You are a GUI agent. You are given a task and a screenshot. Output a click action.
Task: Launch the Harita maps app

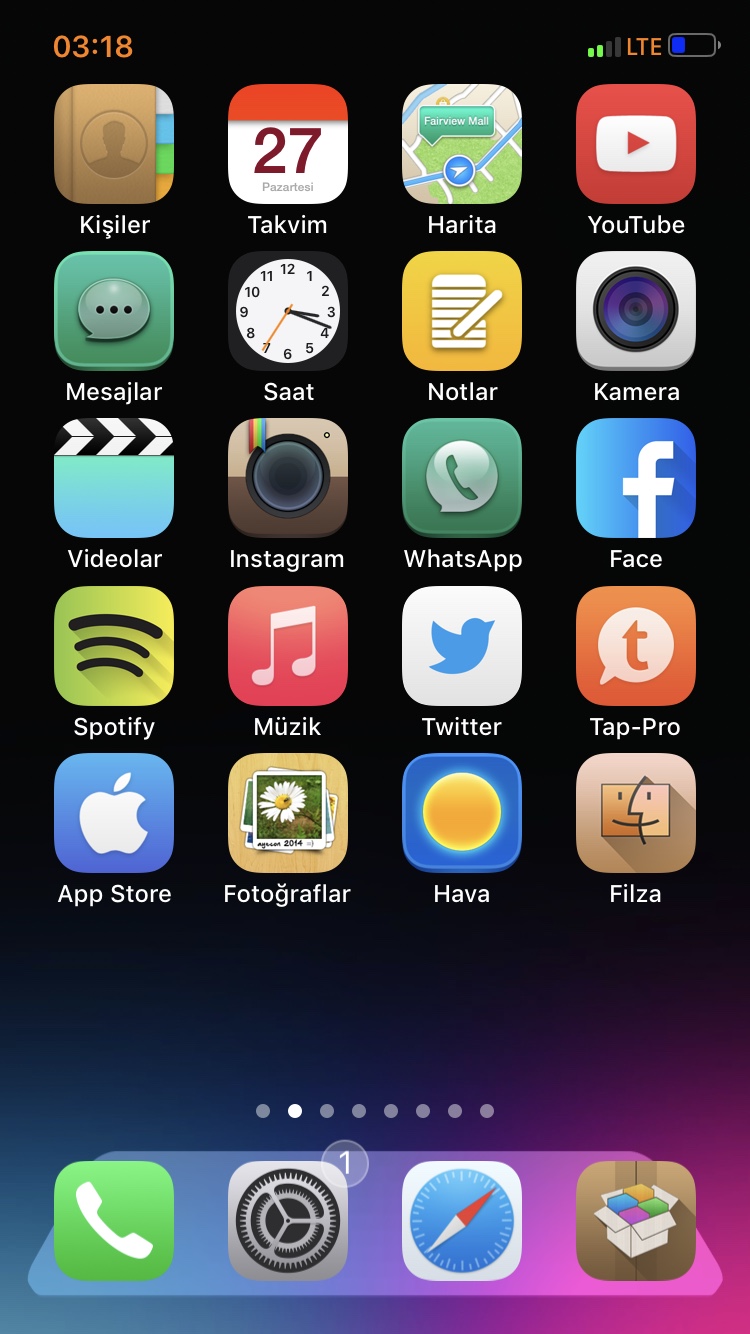462,144
